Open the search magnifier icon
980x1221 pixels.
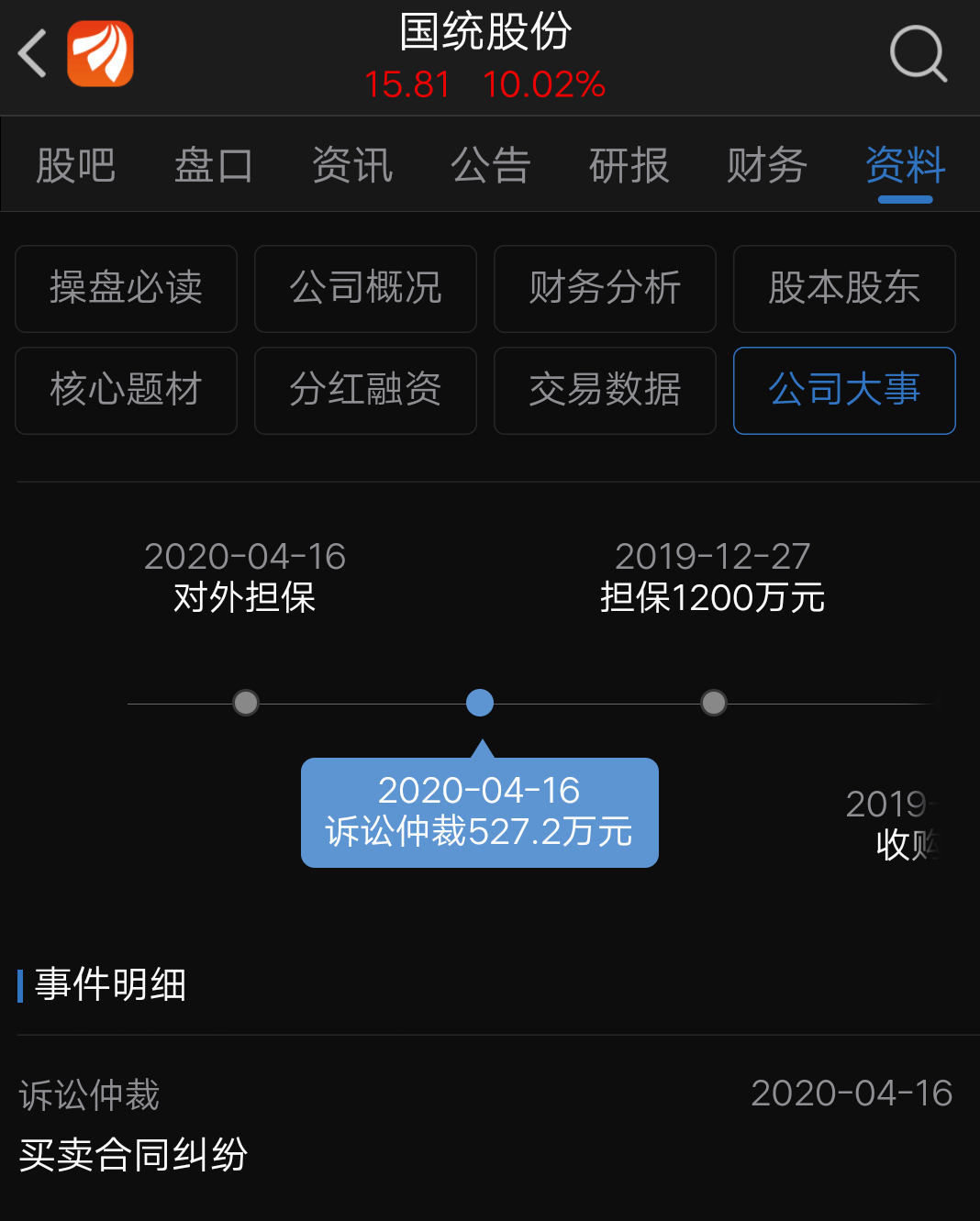918,55
